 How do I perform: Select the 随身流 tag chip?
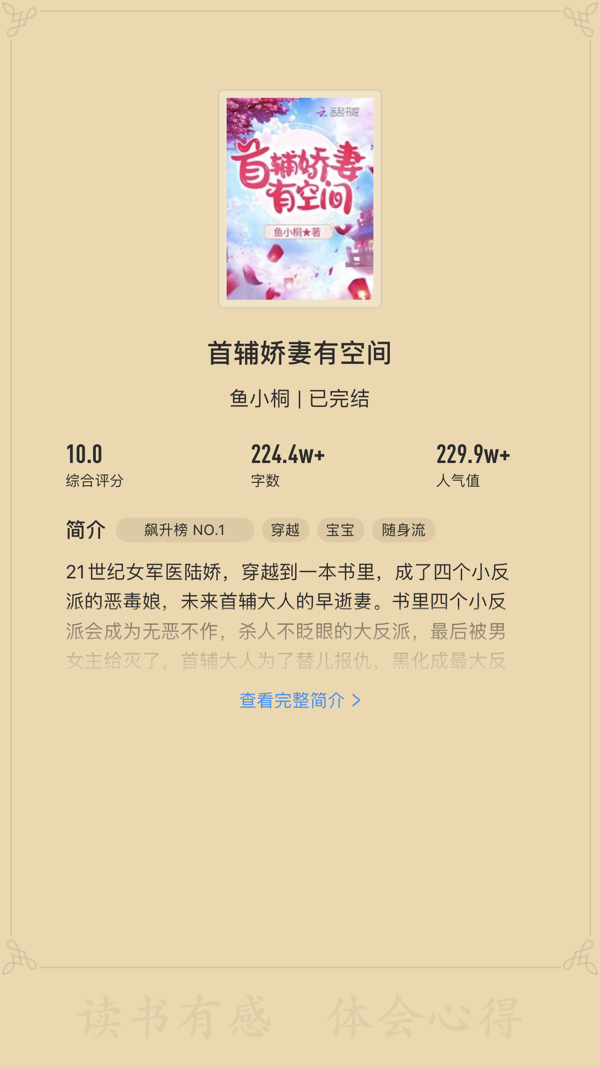tap(403, 530)
